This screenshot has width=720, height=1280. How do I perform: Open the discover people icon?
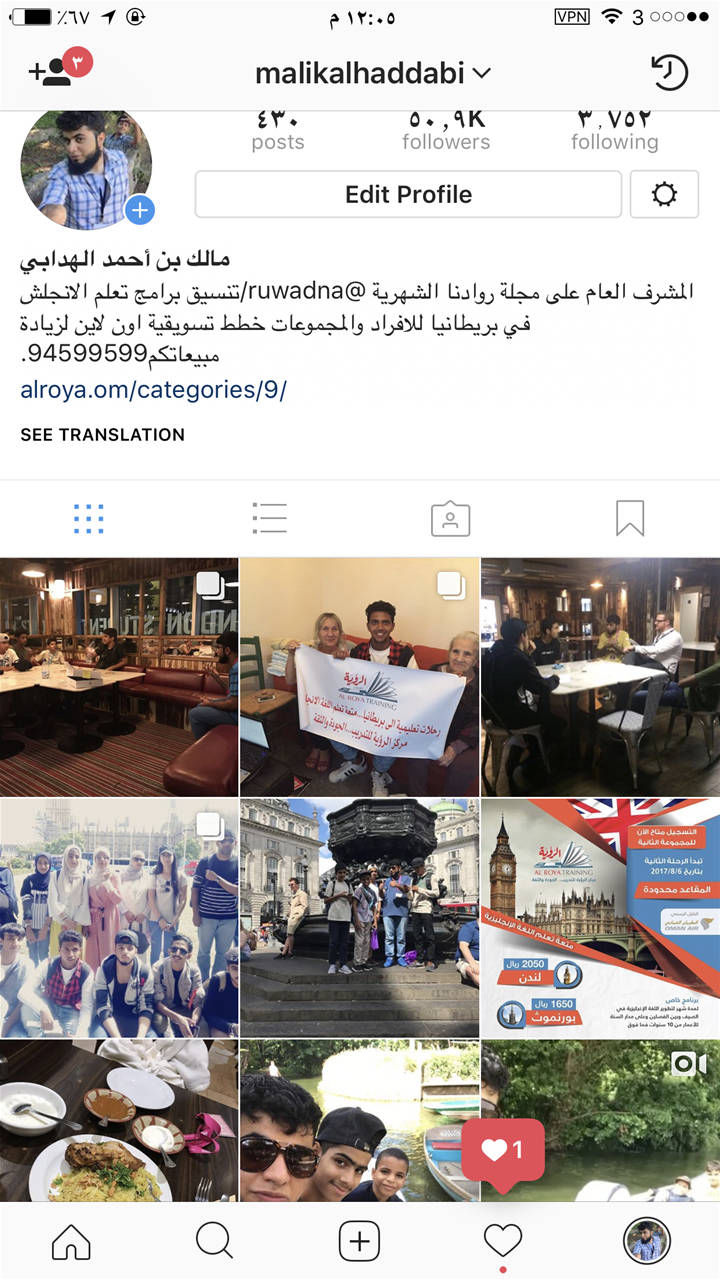pos(52,72)
